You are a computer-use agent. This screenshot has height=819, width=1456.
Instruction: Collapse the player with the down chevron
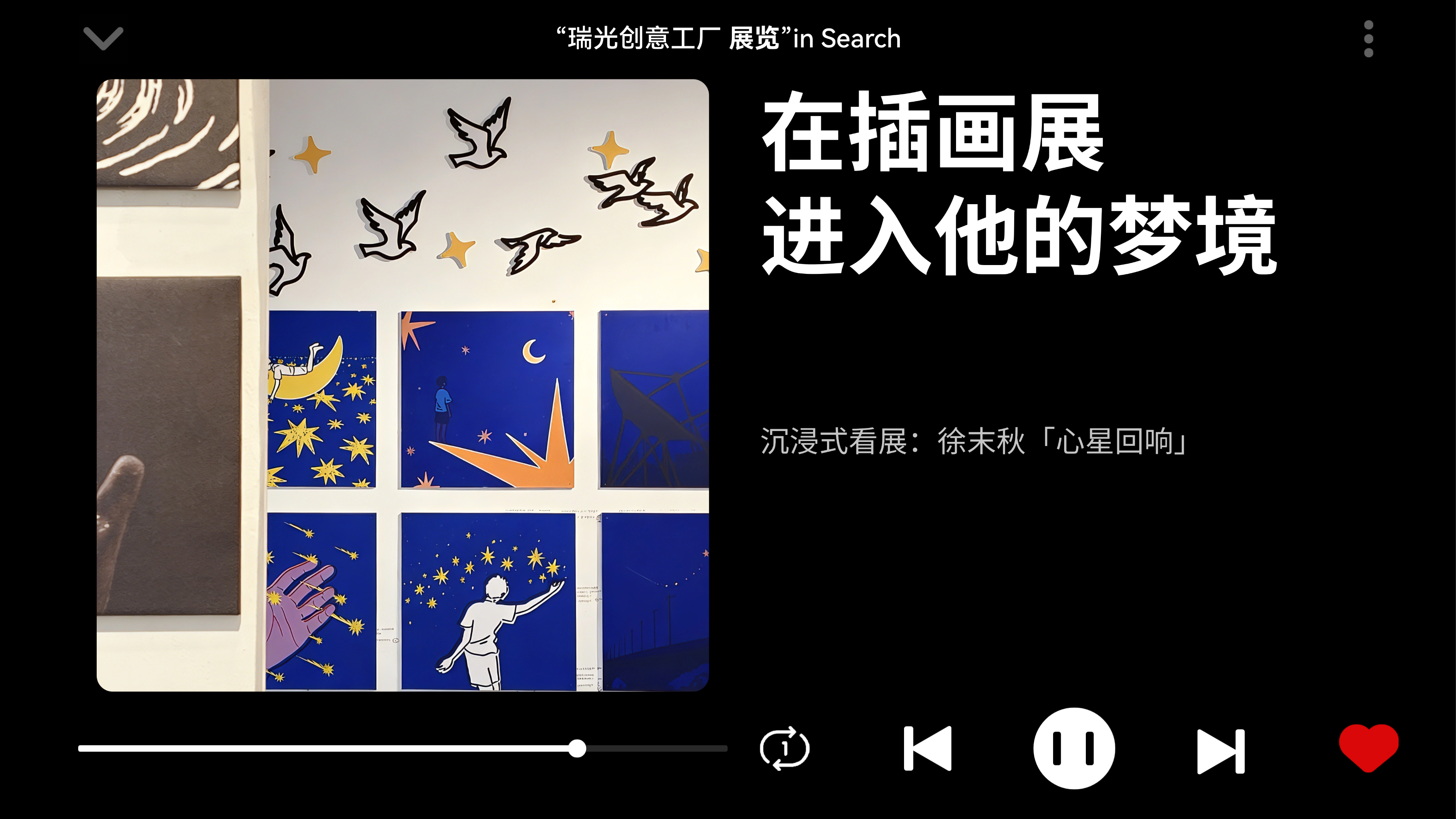(104, 39)
